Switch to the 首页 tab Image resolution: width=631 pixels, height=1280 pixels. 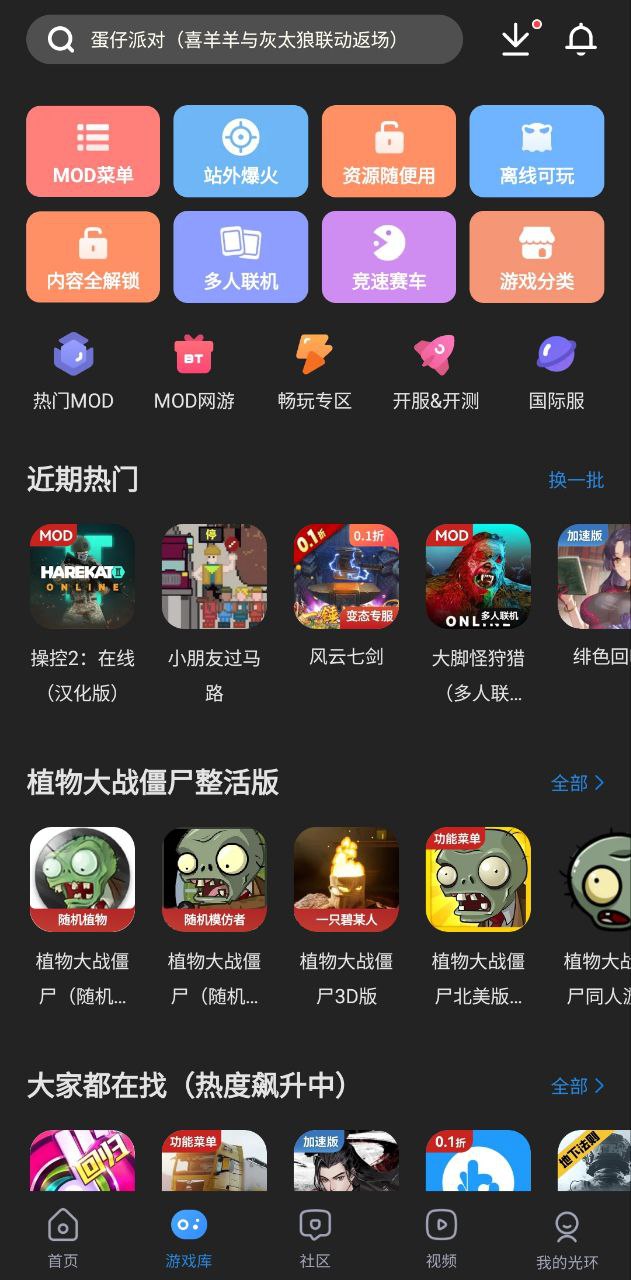click(x=63, y=1238)
